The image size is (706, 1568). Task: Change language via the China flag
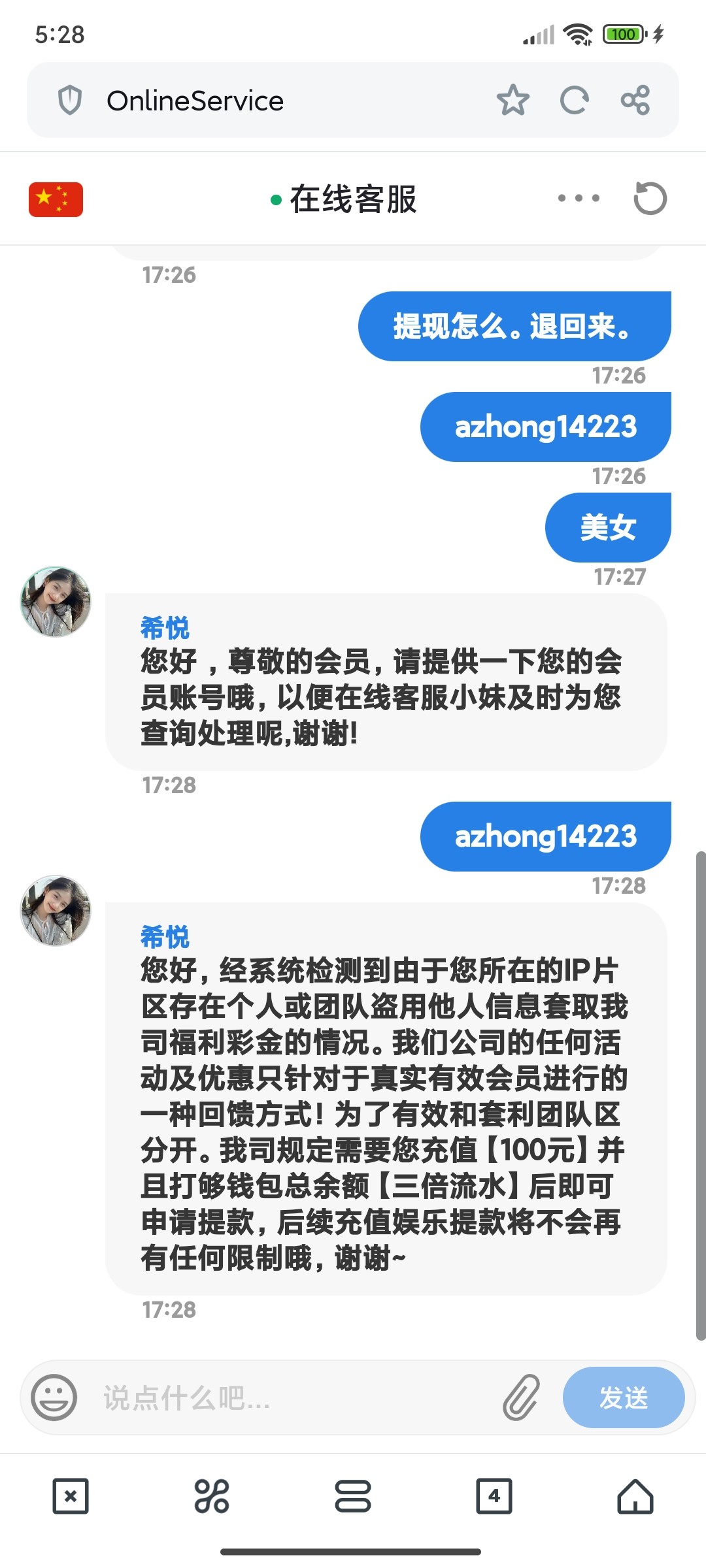click(x=56, y=199)
